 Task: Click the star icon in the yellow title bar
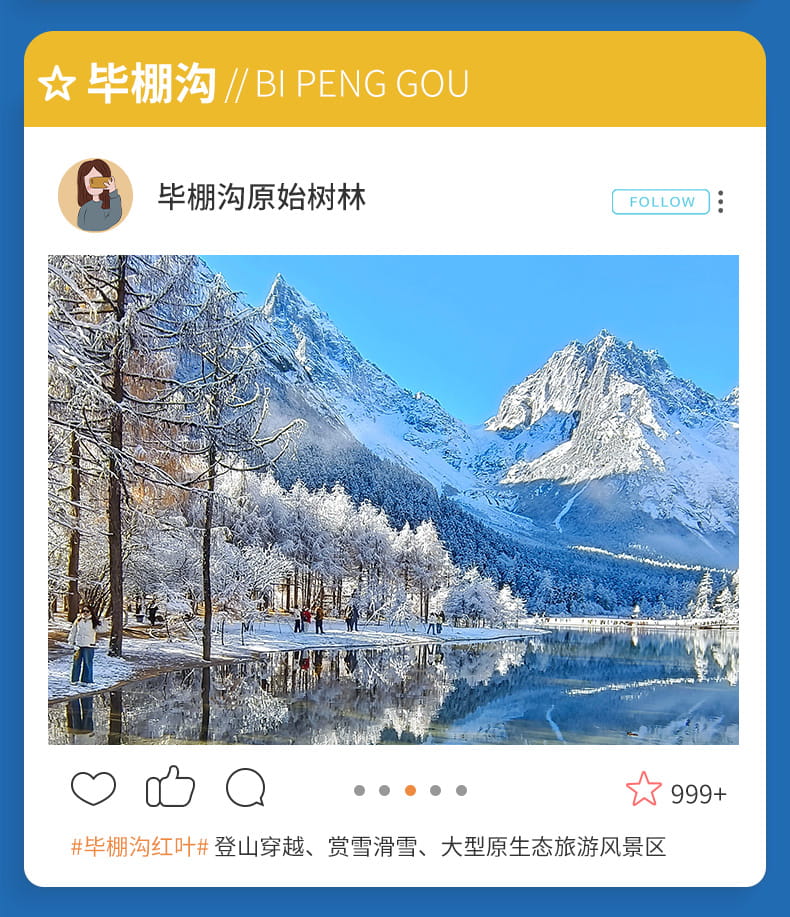click(x=59, y=85)
